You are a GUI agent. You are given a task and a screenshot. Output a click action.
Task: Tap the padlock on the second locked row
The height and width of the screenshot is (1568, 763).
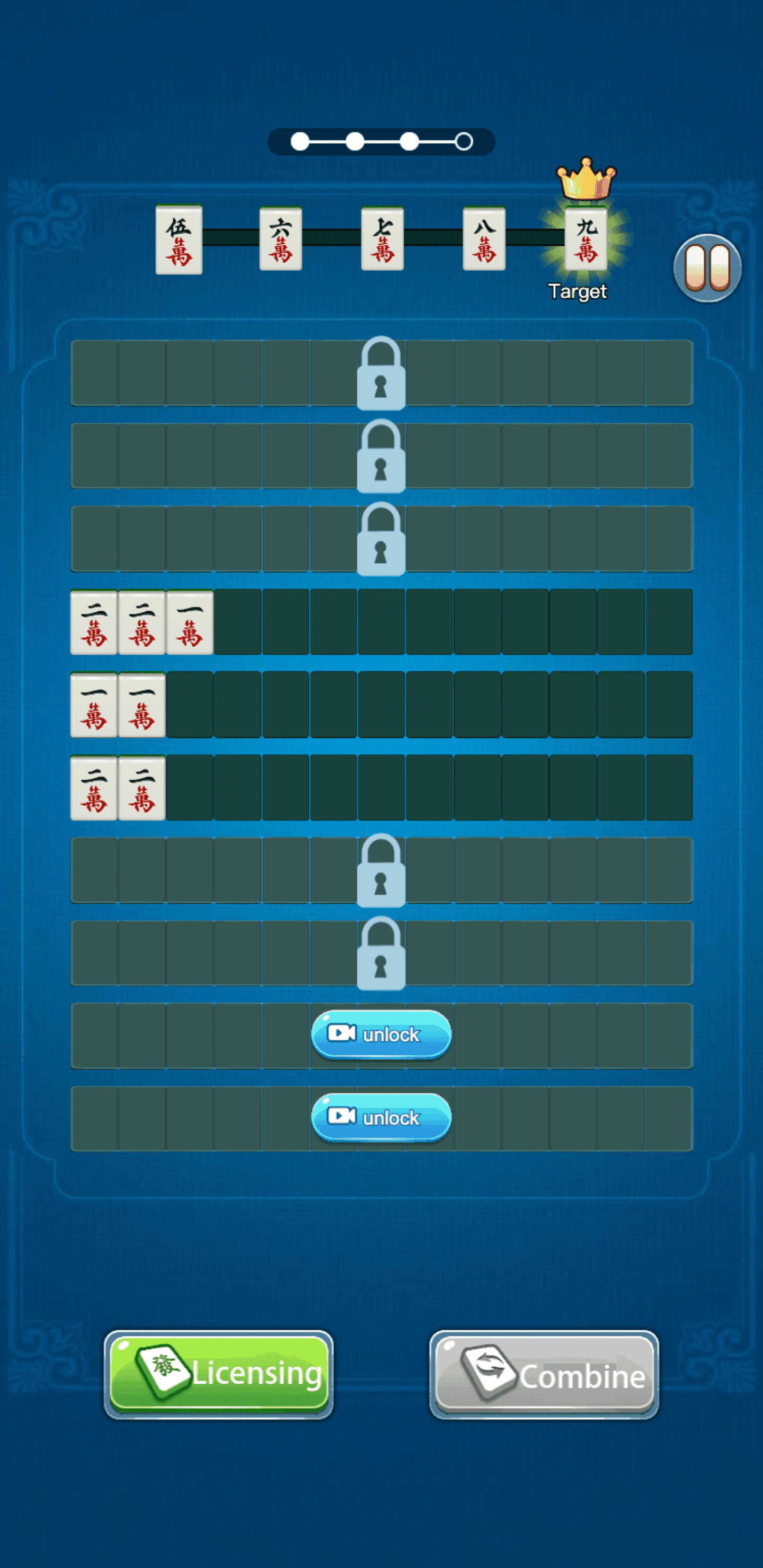tap(381, 458)
